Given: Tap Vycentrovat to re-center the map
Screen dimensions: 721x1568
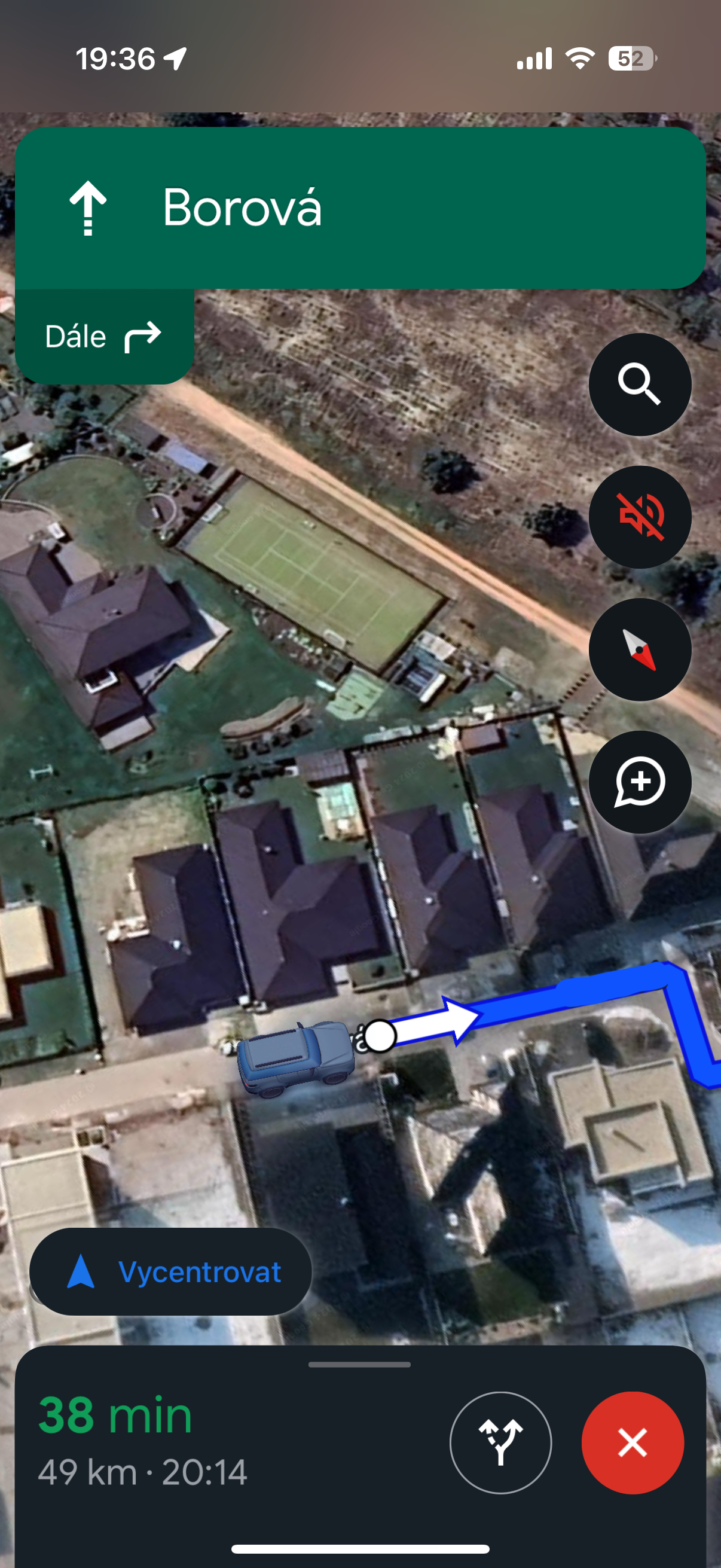Looking at the screenshot, I should pos(171,1271).
